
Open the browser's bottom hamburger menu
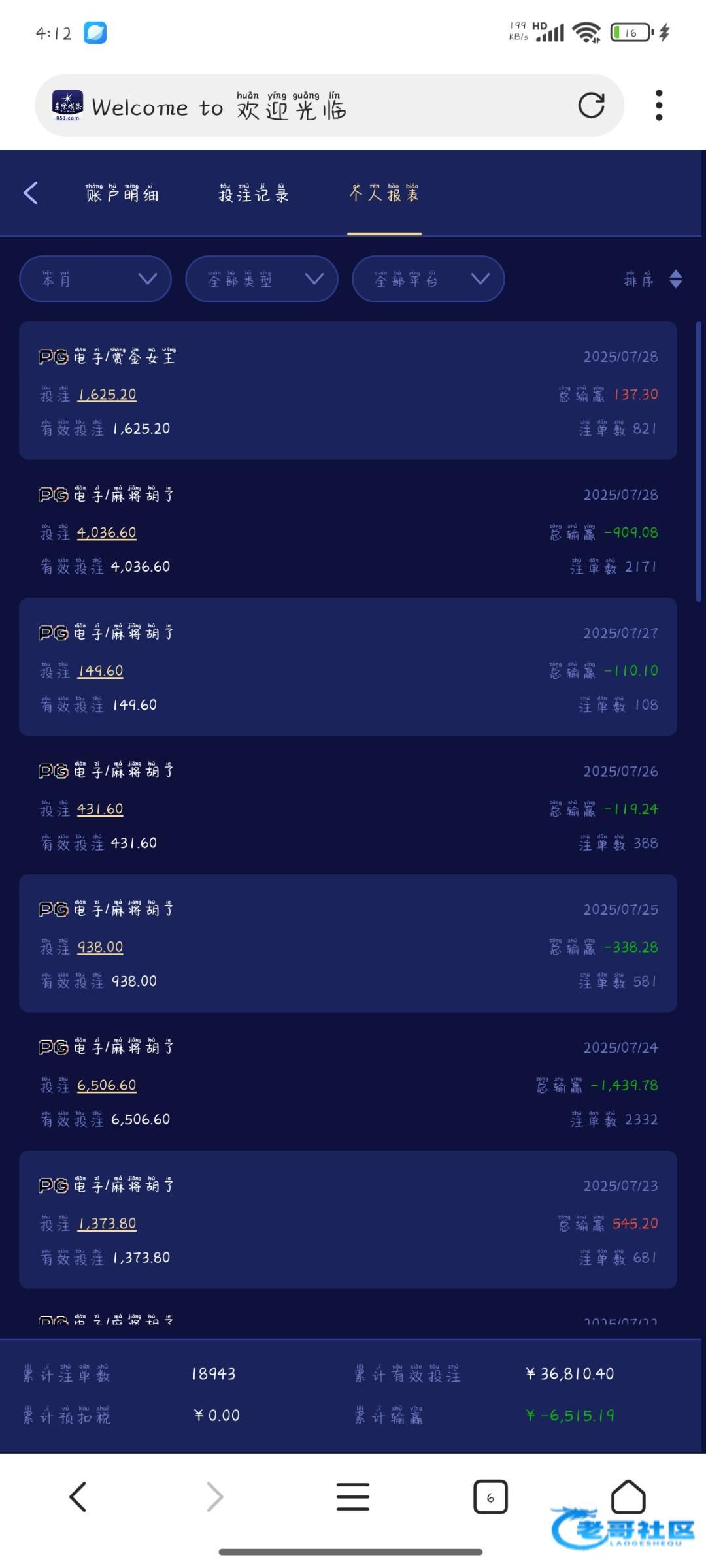pos(353,1497)
